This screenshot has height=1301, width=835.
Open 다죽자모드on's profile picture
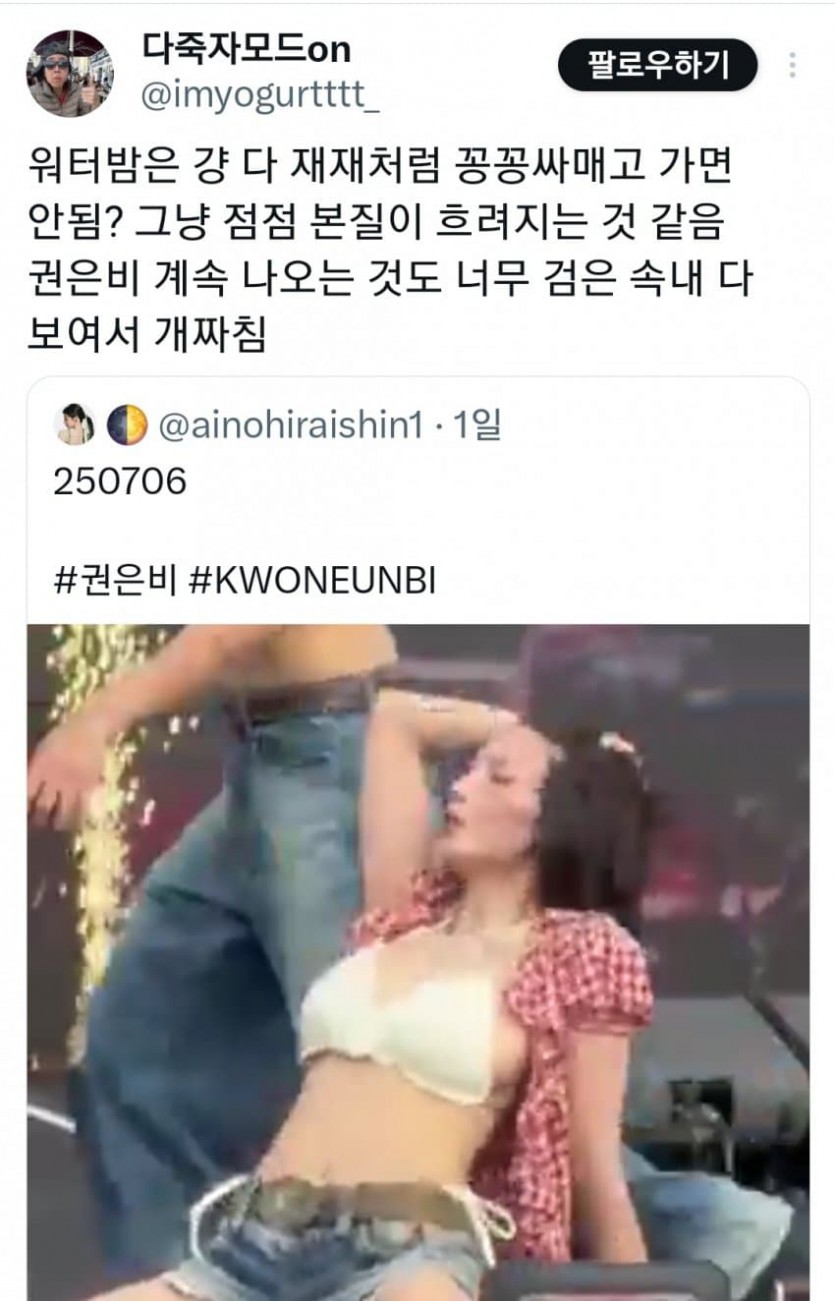[69, 73]
